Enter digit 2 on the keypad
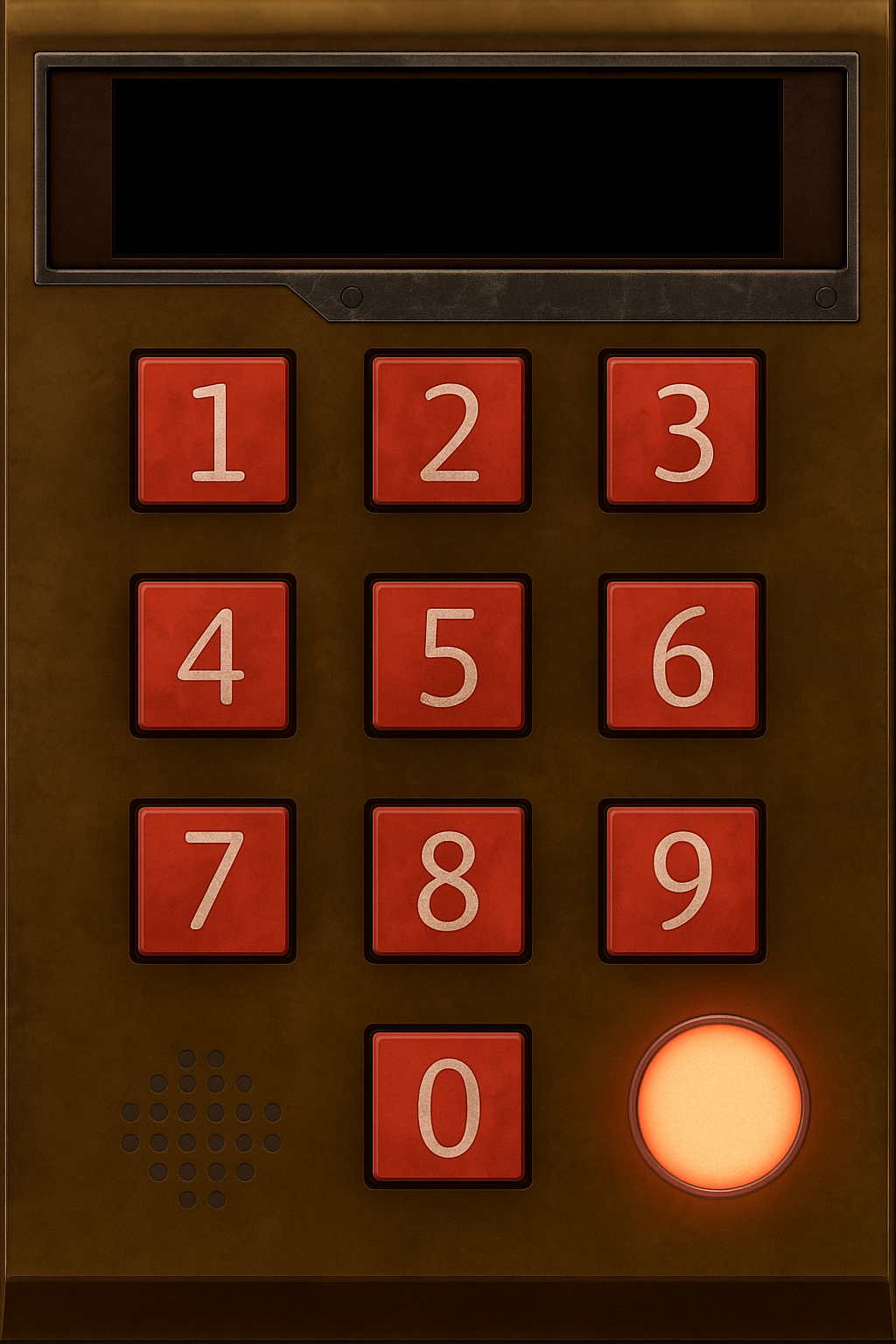Viewport: 896px width, 1344px height. click(448, 430)
